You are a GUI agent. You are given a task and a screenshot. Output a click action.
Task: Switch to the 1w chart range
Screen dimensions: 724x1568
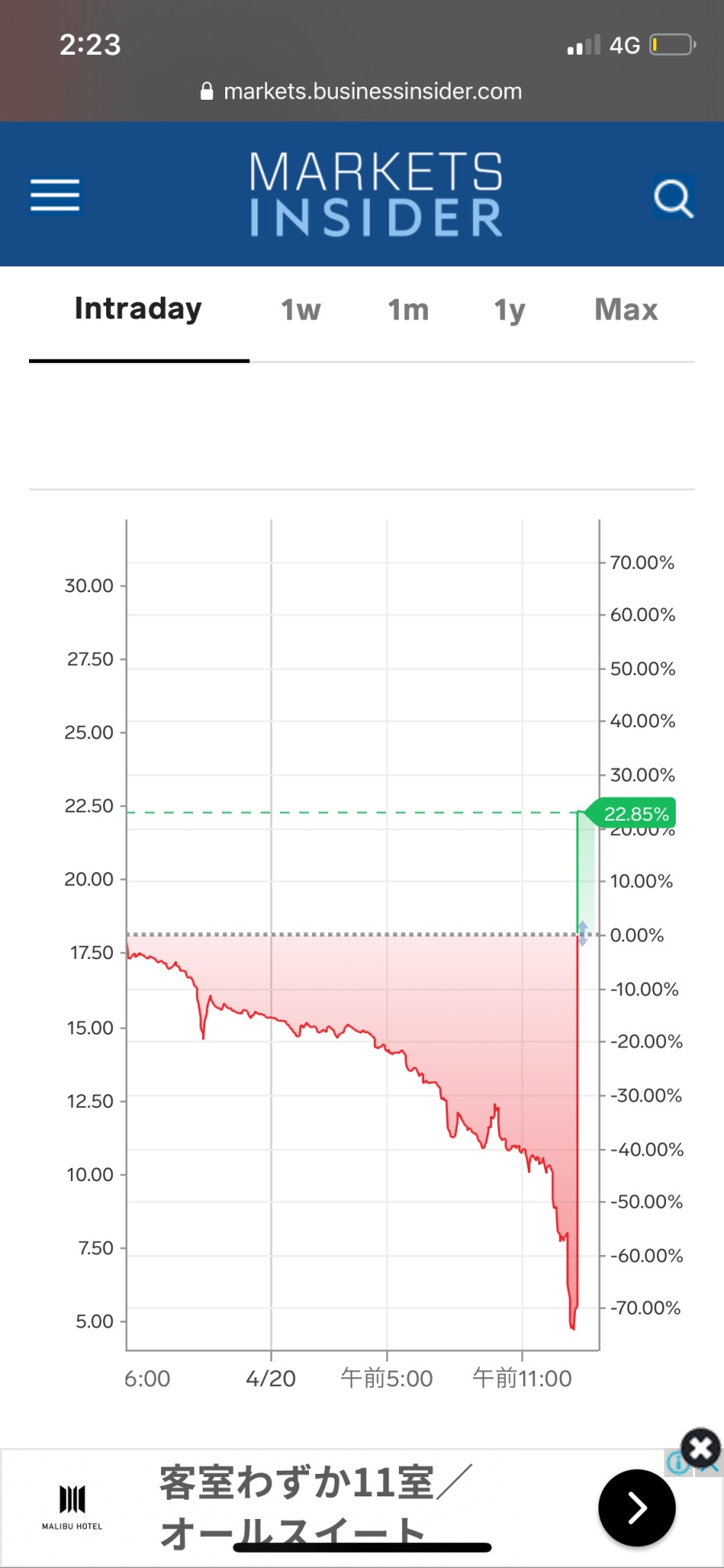point(301,310)
